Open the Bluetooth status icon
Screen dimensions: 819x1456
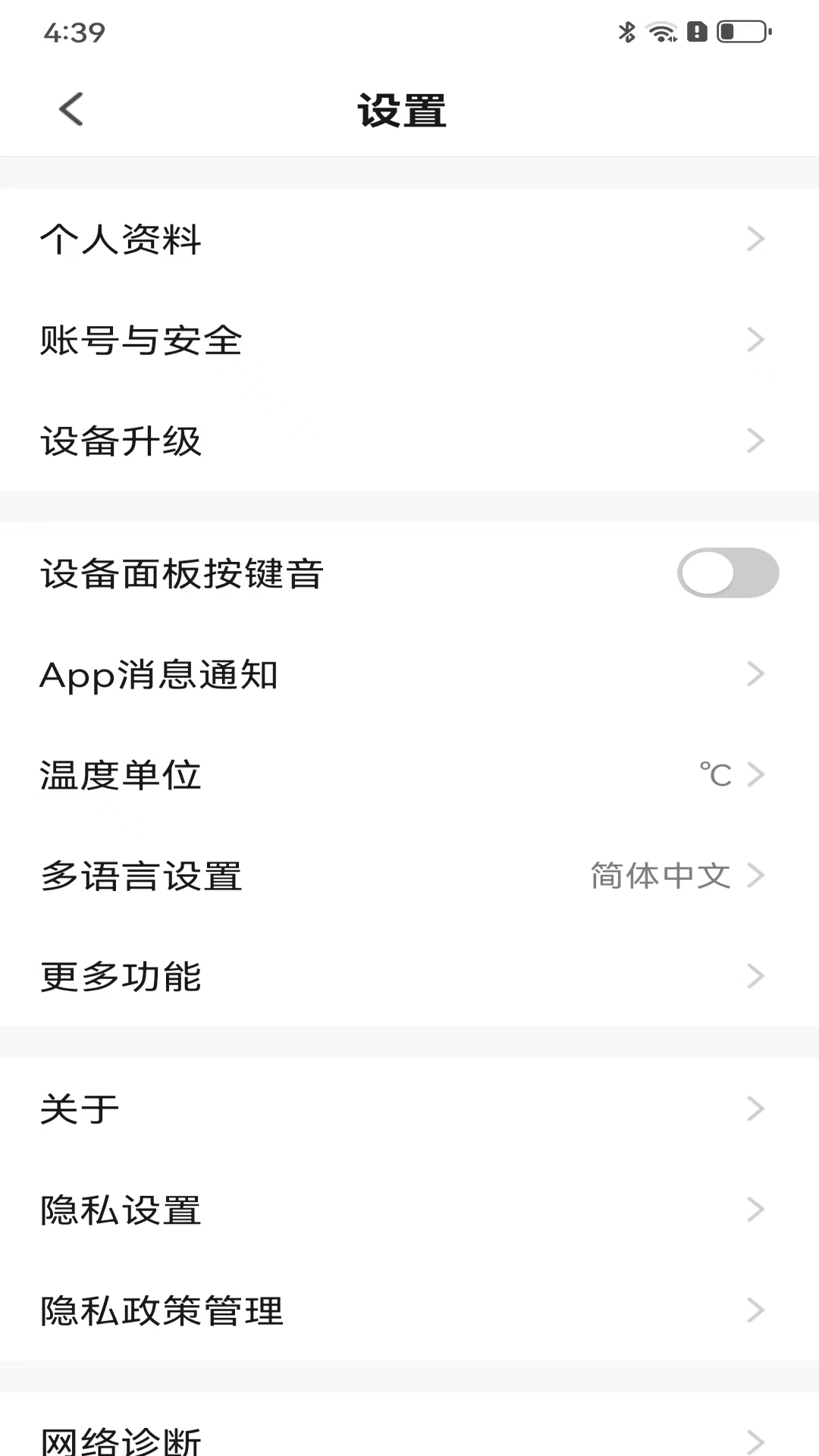626,32
